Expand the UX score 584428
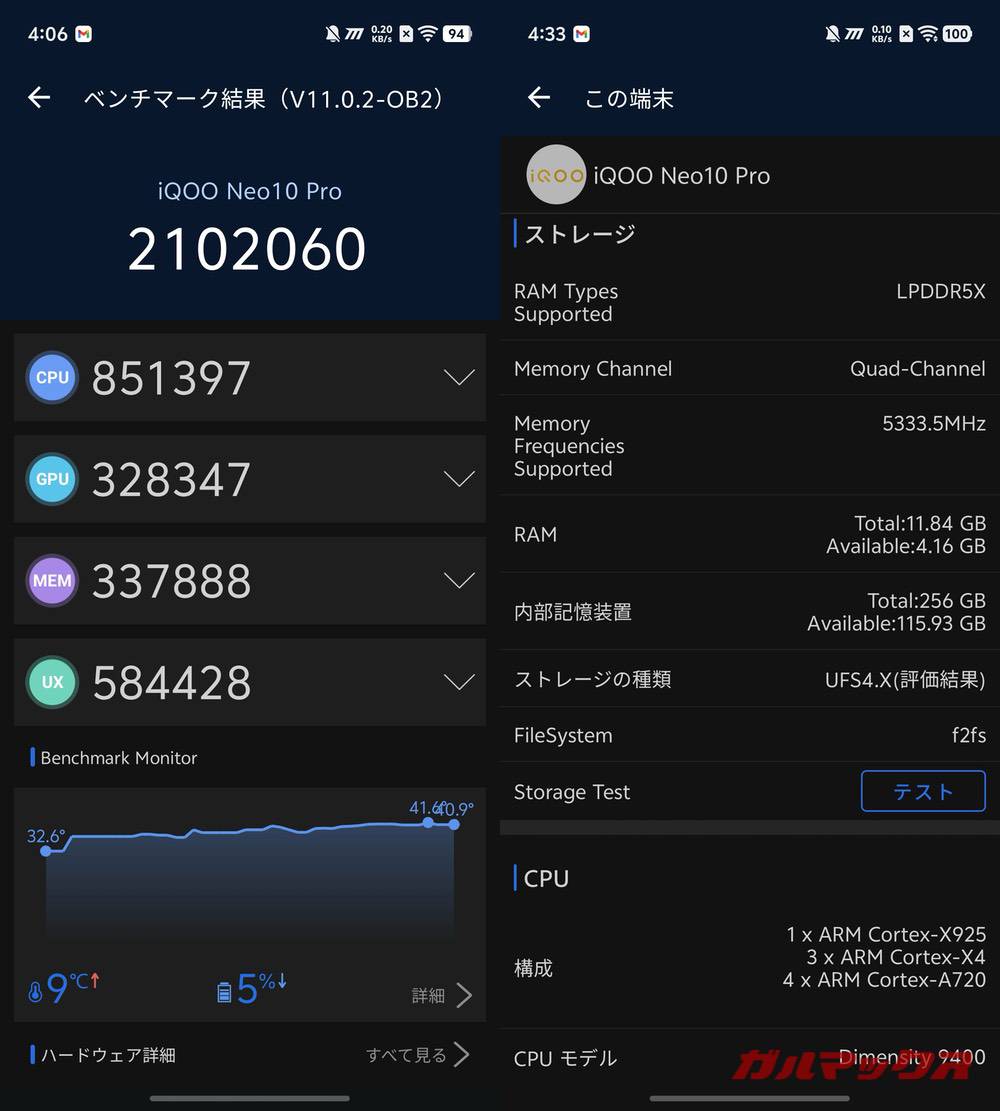This screenshot has height=1111, width=1000. 459,683
